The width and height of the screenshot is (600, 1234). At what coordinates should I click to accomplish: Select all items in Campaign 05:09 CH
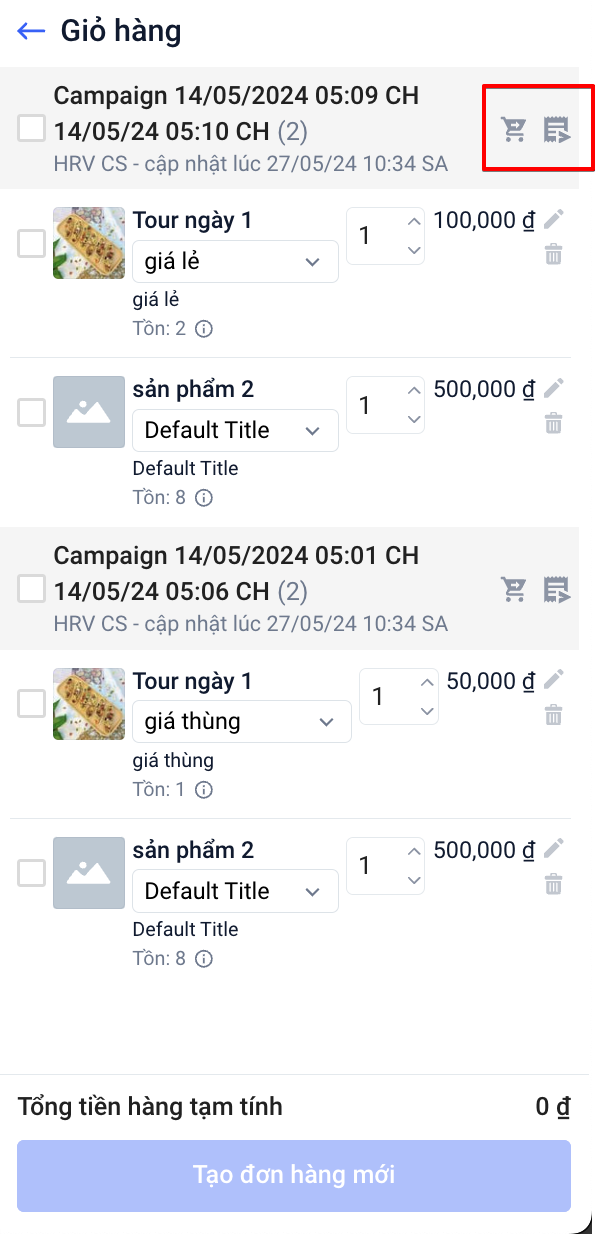click(x=32, y=129)
